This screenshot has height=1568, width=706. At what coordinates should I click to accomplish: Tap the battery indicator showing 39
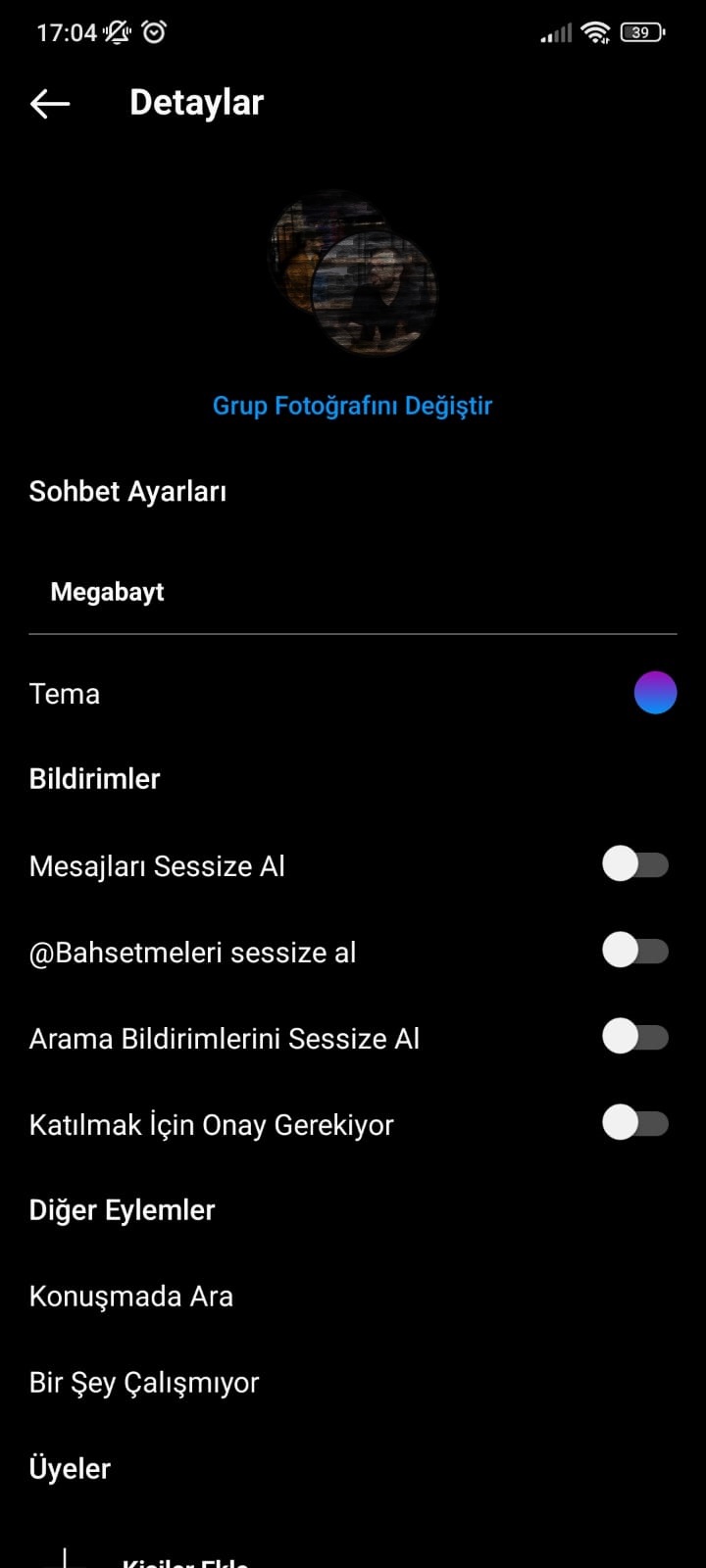pos(641,32)
